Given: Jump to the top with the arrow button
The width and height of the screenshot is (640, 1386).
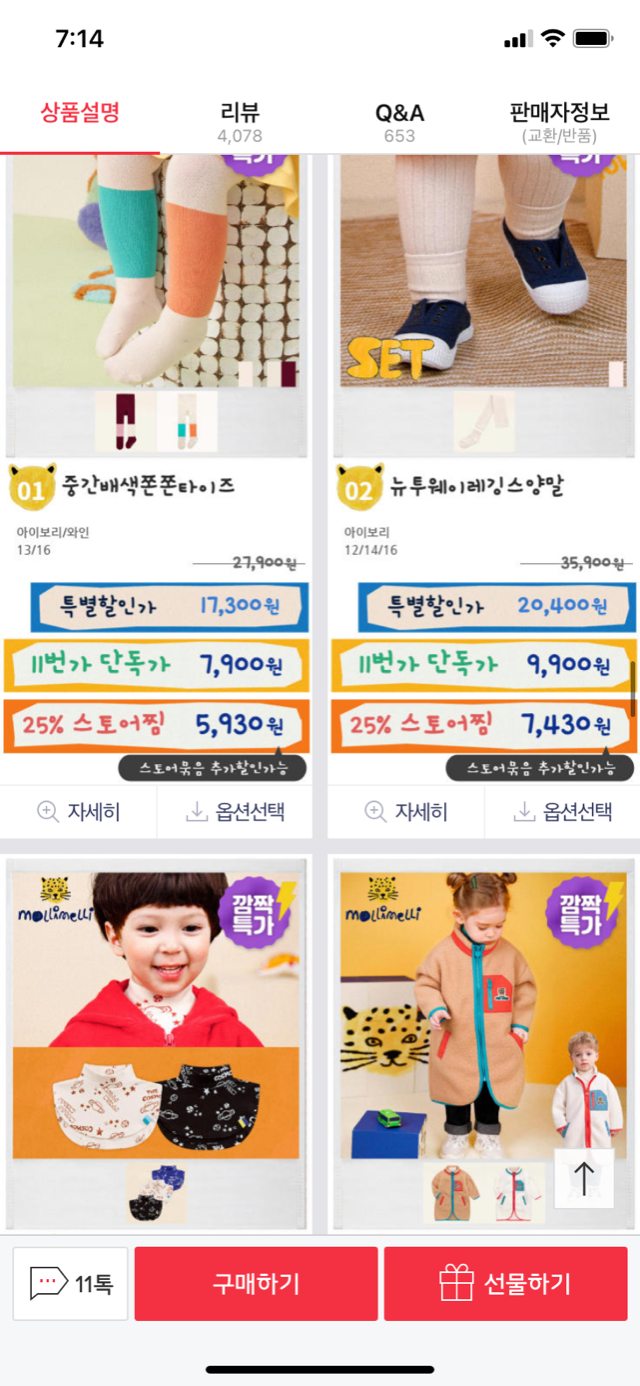Looking at the screenshot, I should click(x=584, y=1178).
